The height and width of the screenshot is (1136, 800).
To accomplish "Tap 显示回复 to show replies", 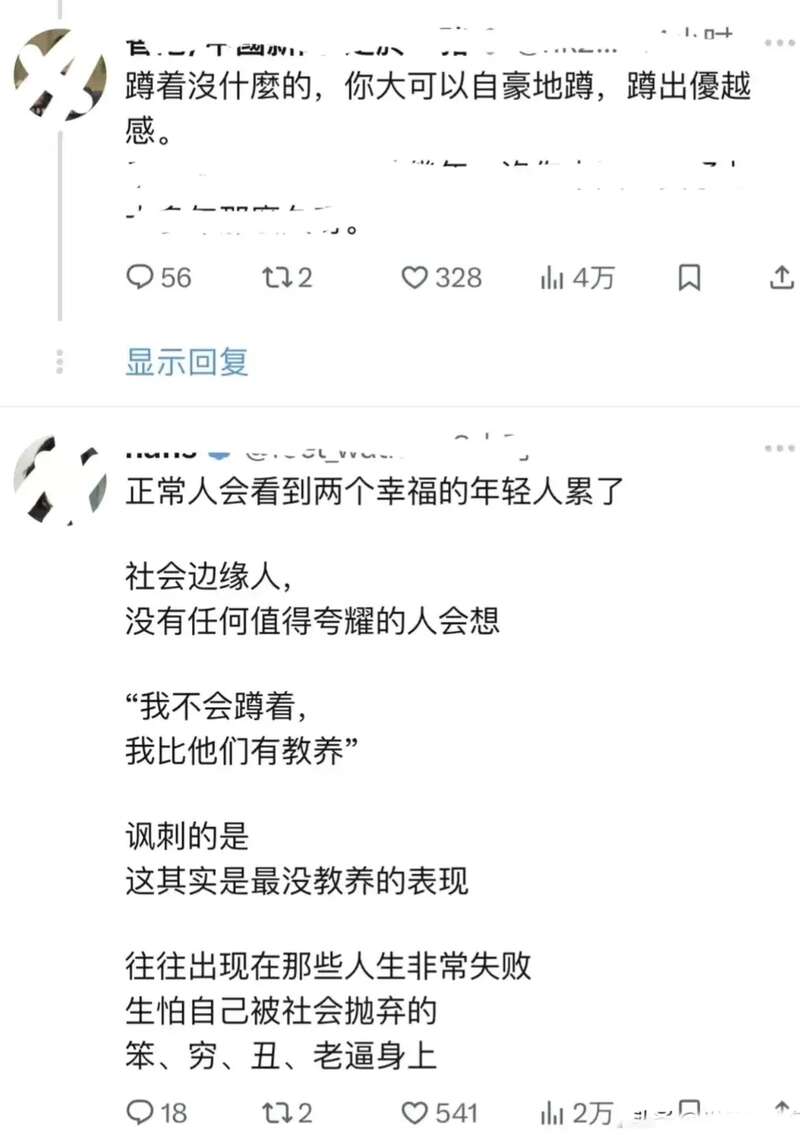I will point(187,362).
